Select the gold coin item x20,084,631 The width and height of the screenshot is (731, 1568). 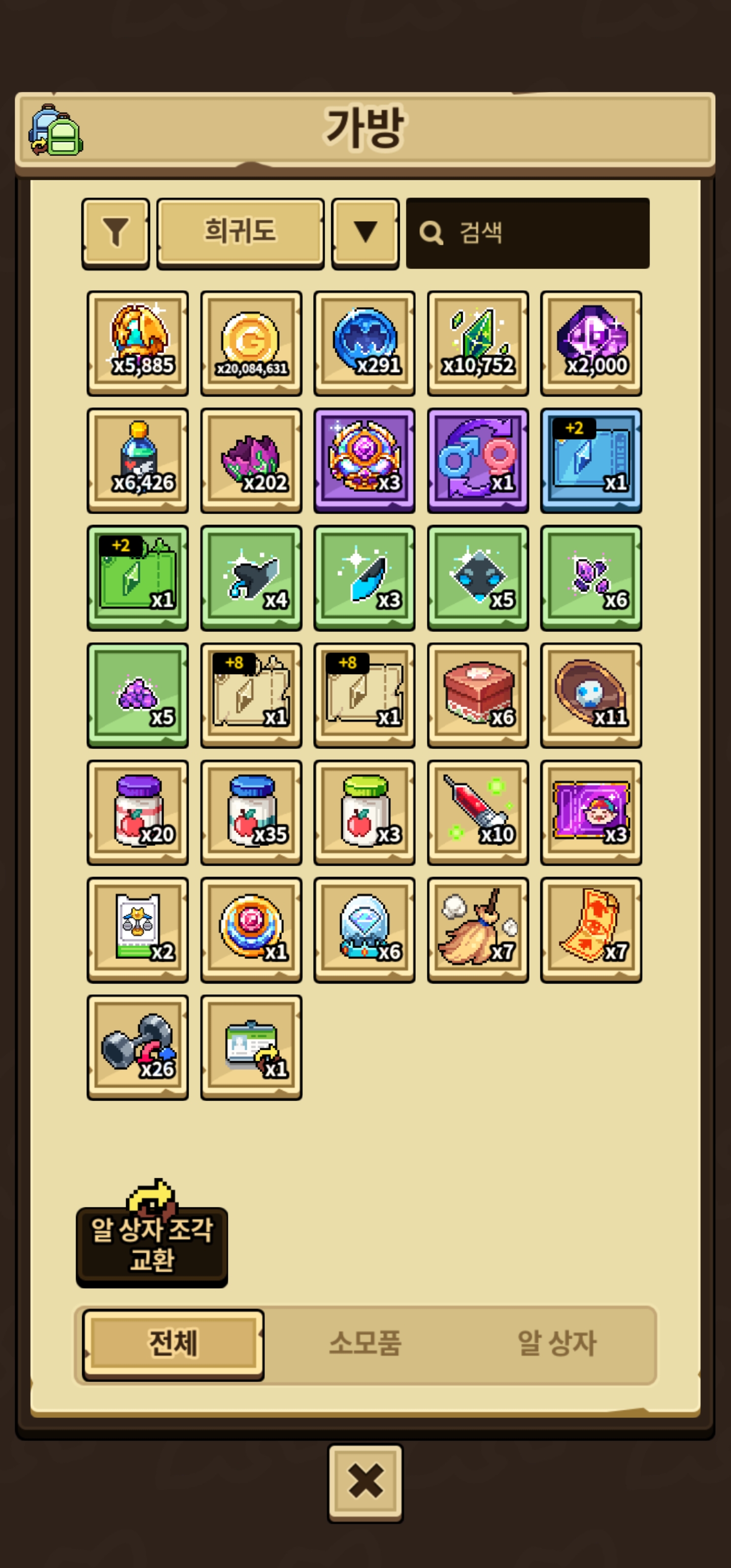(251, 343)
